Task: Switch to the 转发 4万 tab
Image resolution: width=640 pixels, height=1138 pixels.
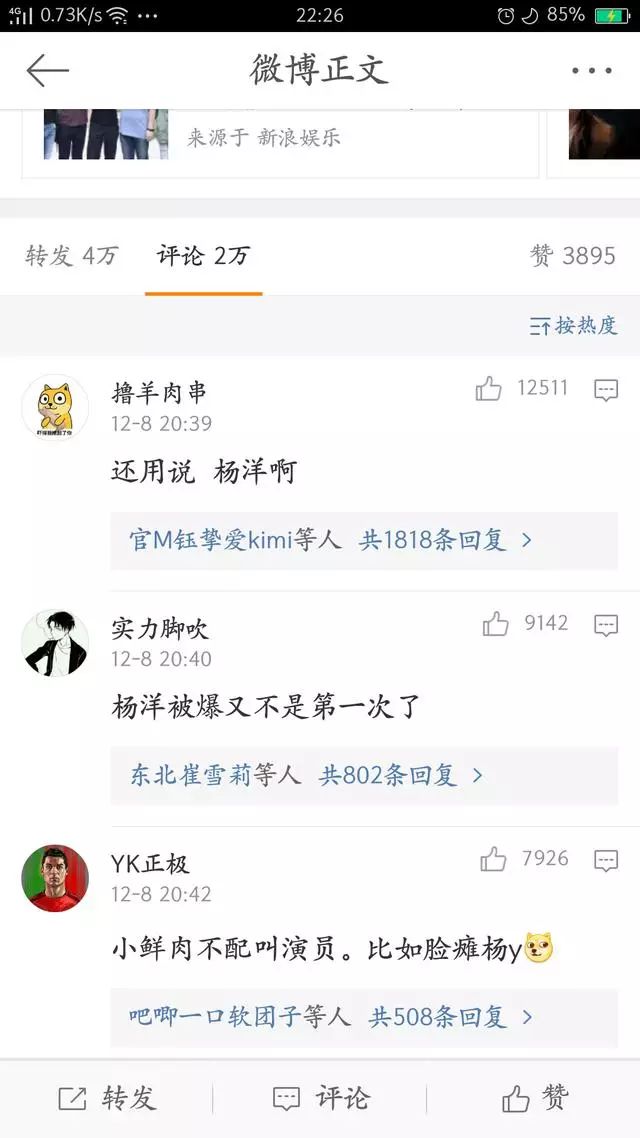Action: [x=72, y=255]
